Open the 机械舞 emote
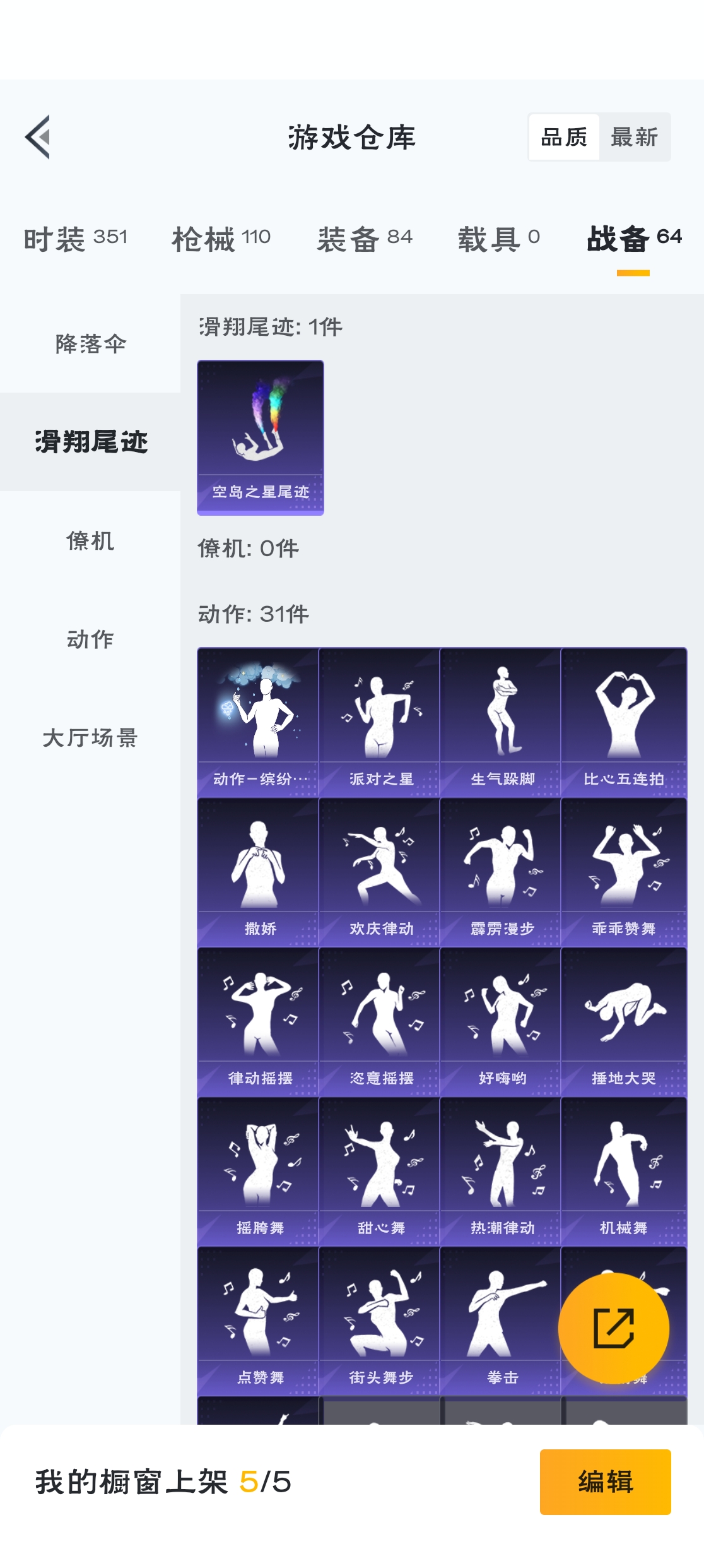Image resolution: width=704 pixels, height=1568 pixels. (x=623, y=1171)
